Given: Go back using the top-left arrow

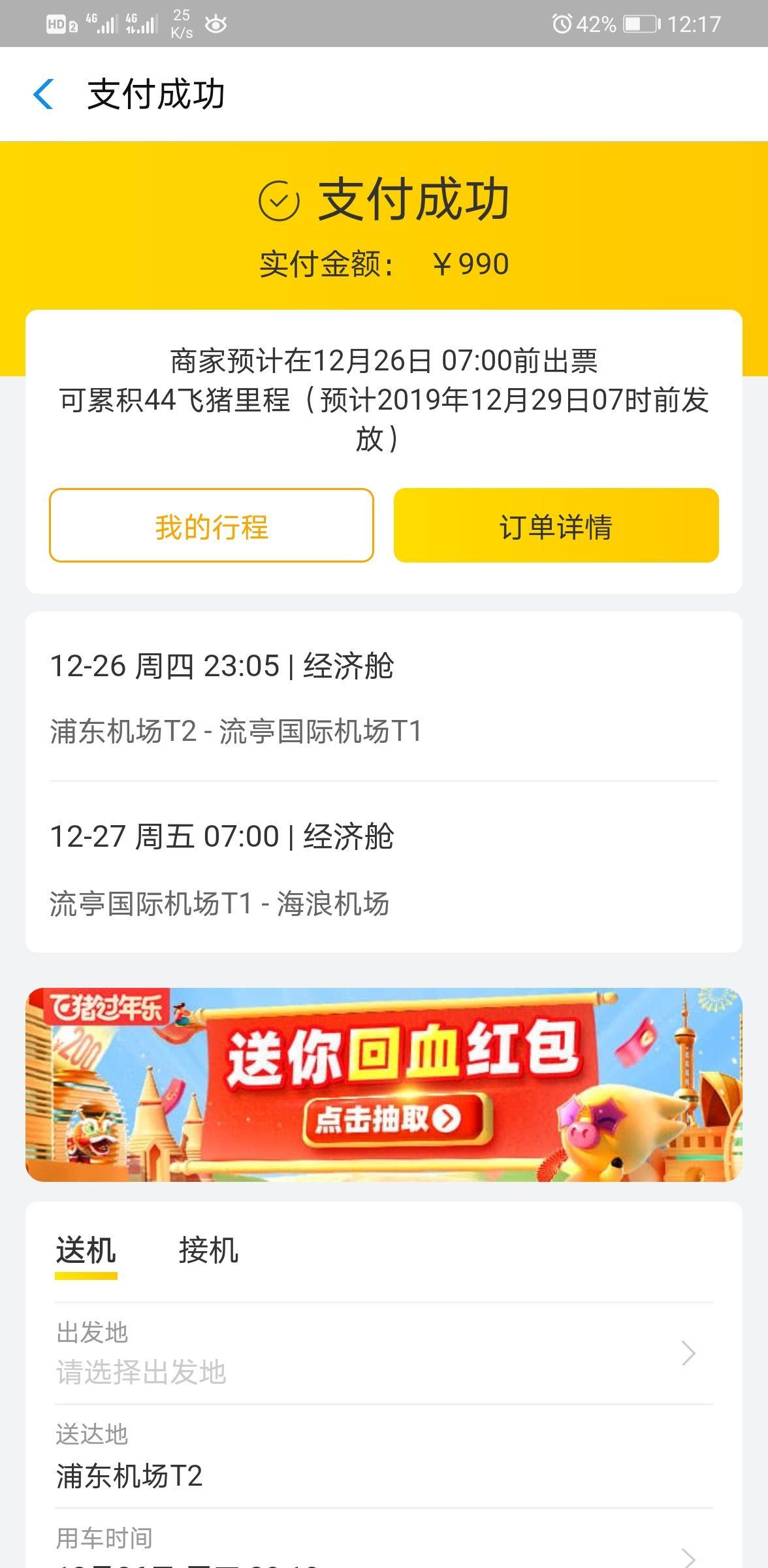Looking at the screenshot, I should (43, 94).
